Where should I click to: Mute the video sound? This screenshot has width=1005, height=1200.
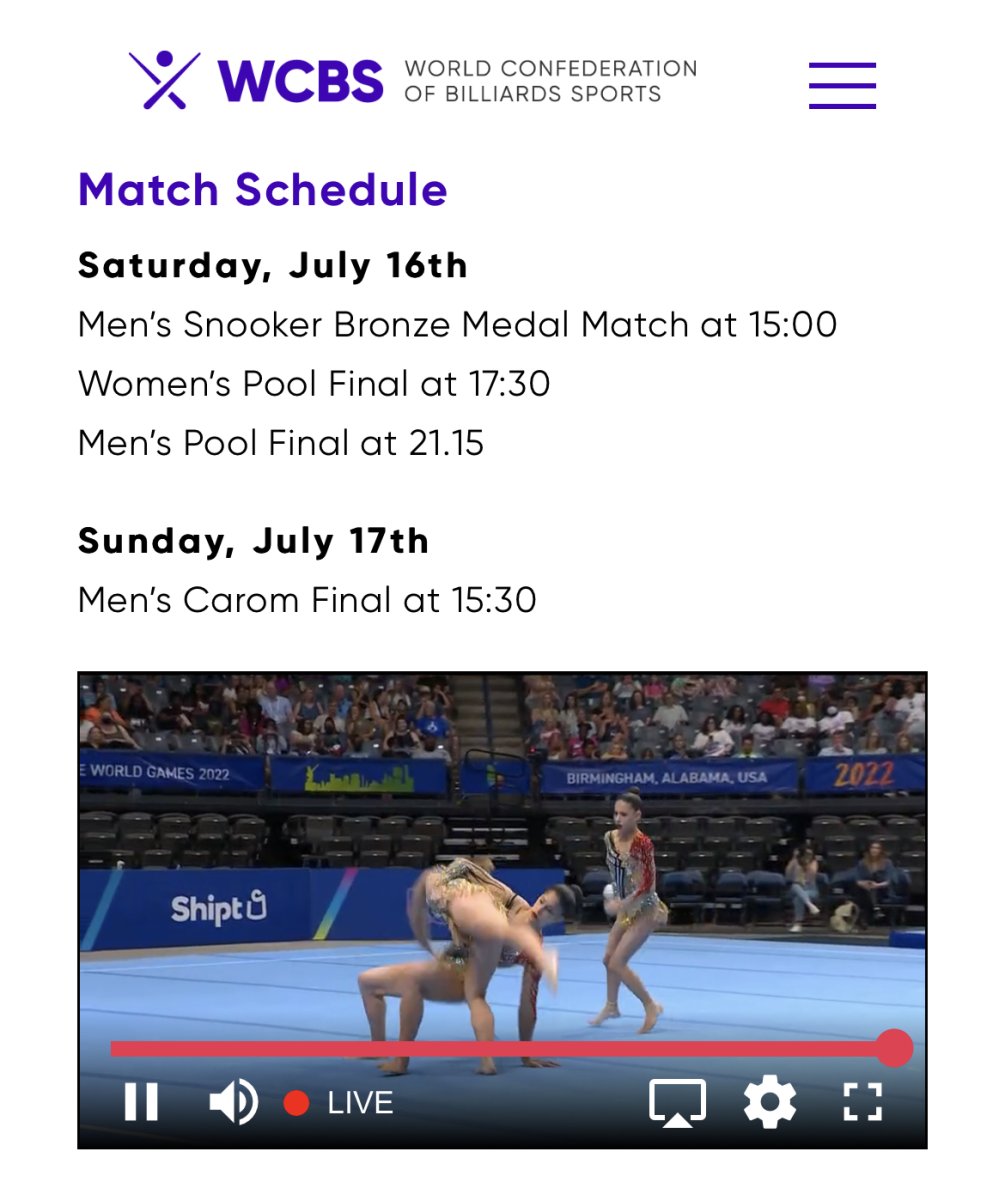coord(233,1103)
